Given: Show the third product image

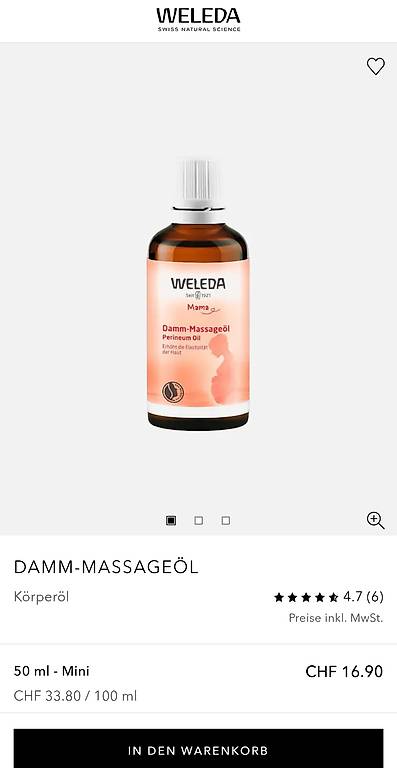Looking at the screenshot, I should [x=226, y=521].
